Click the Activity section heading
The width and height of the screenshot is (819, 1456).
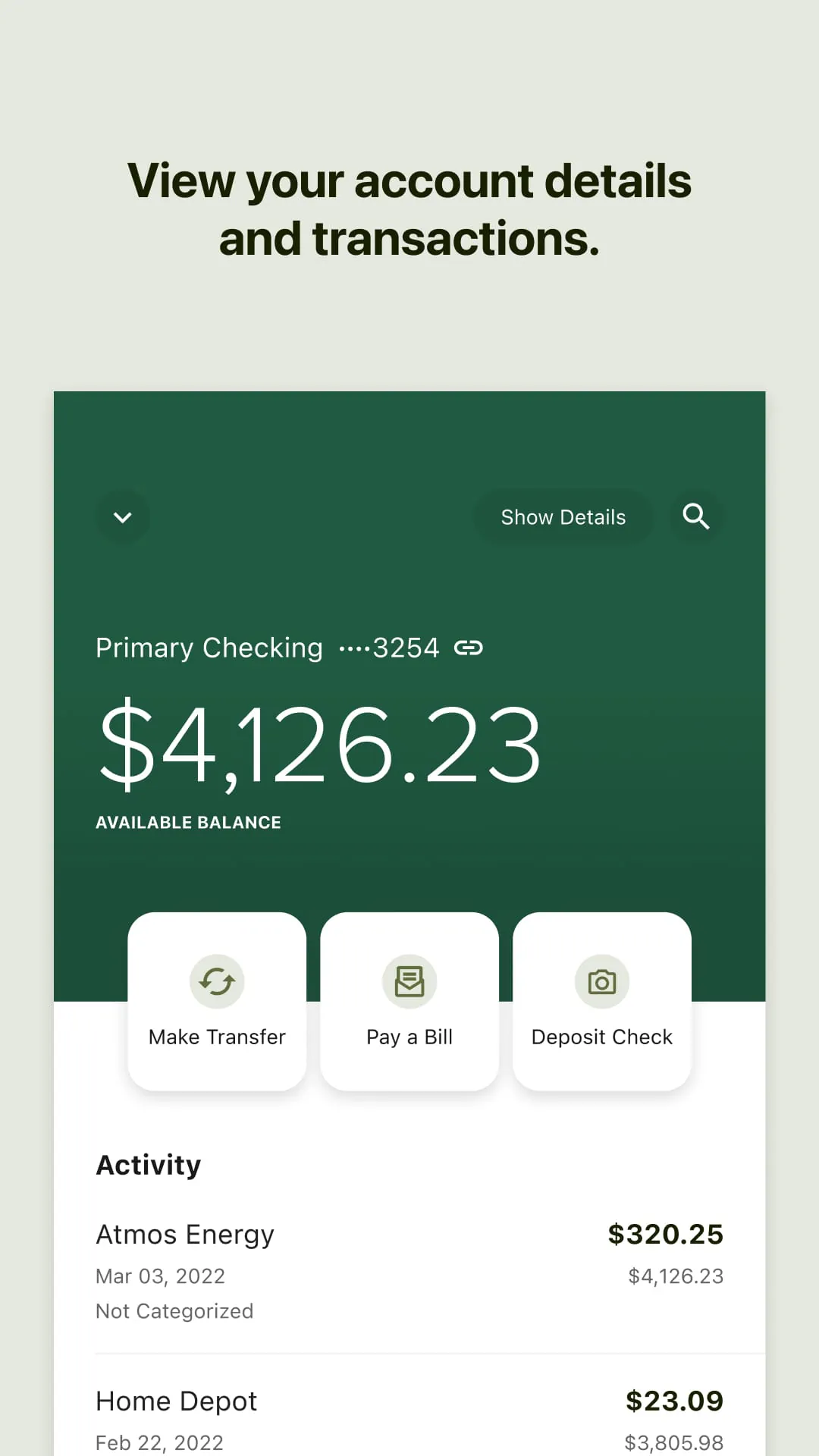148,1165
